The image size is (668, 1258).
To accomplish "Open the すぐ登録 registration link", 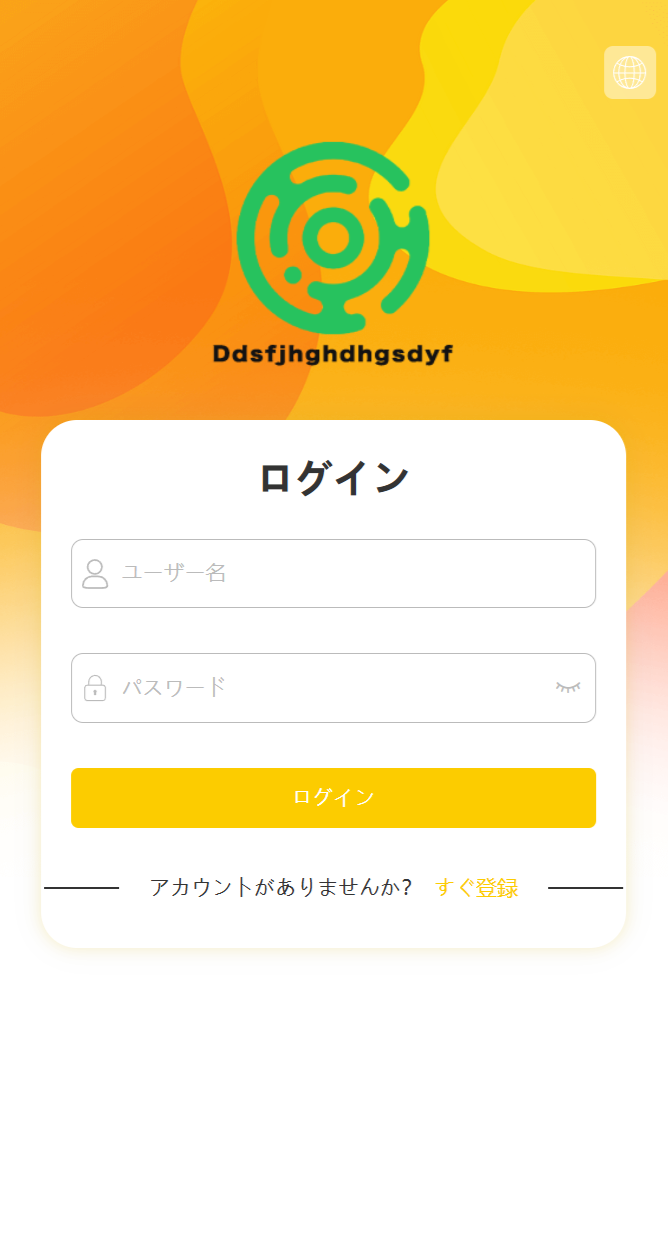I will point(477,887).
